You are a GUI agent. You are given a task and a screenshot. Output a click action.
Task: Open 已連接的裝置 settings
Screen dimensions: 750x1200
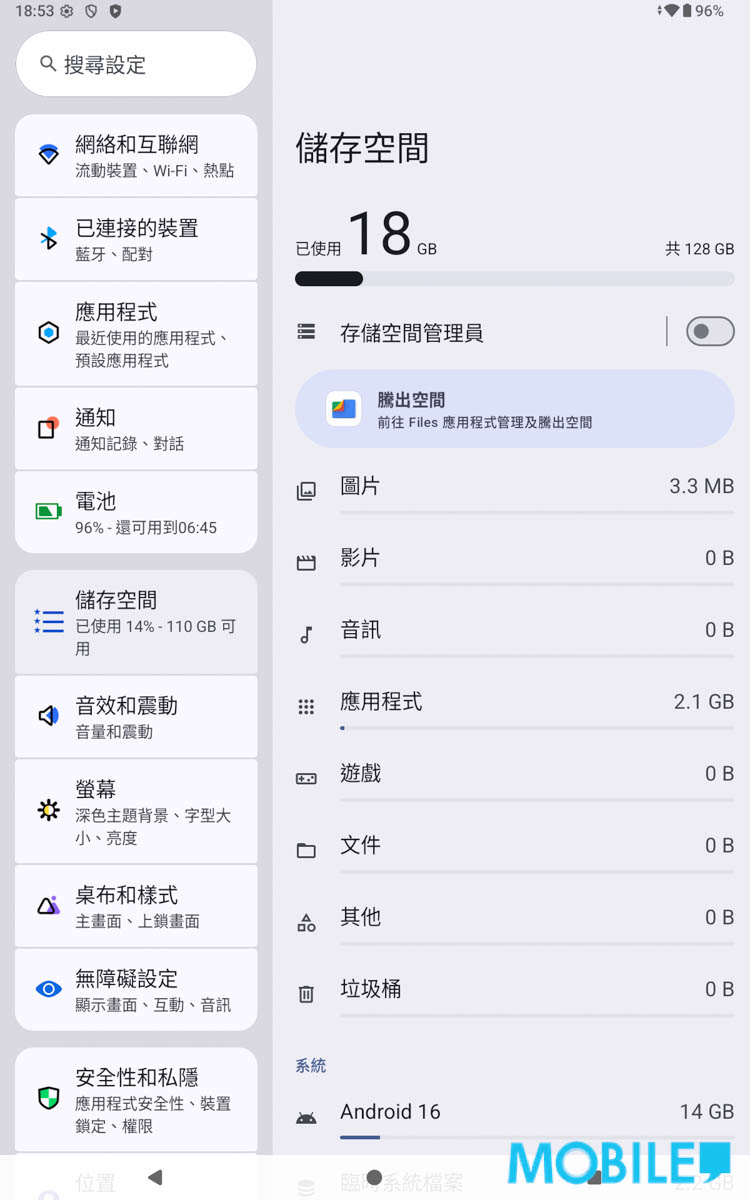136,239
